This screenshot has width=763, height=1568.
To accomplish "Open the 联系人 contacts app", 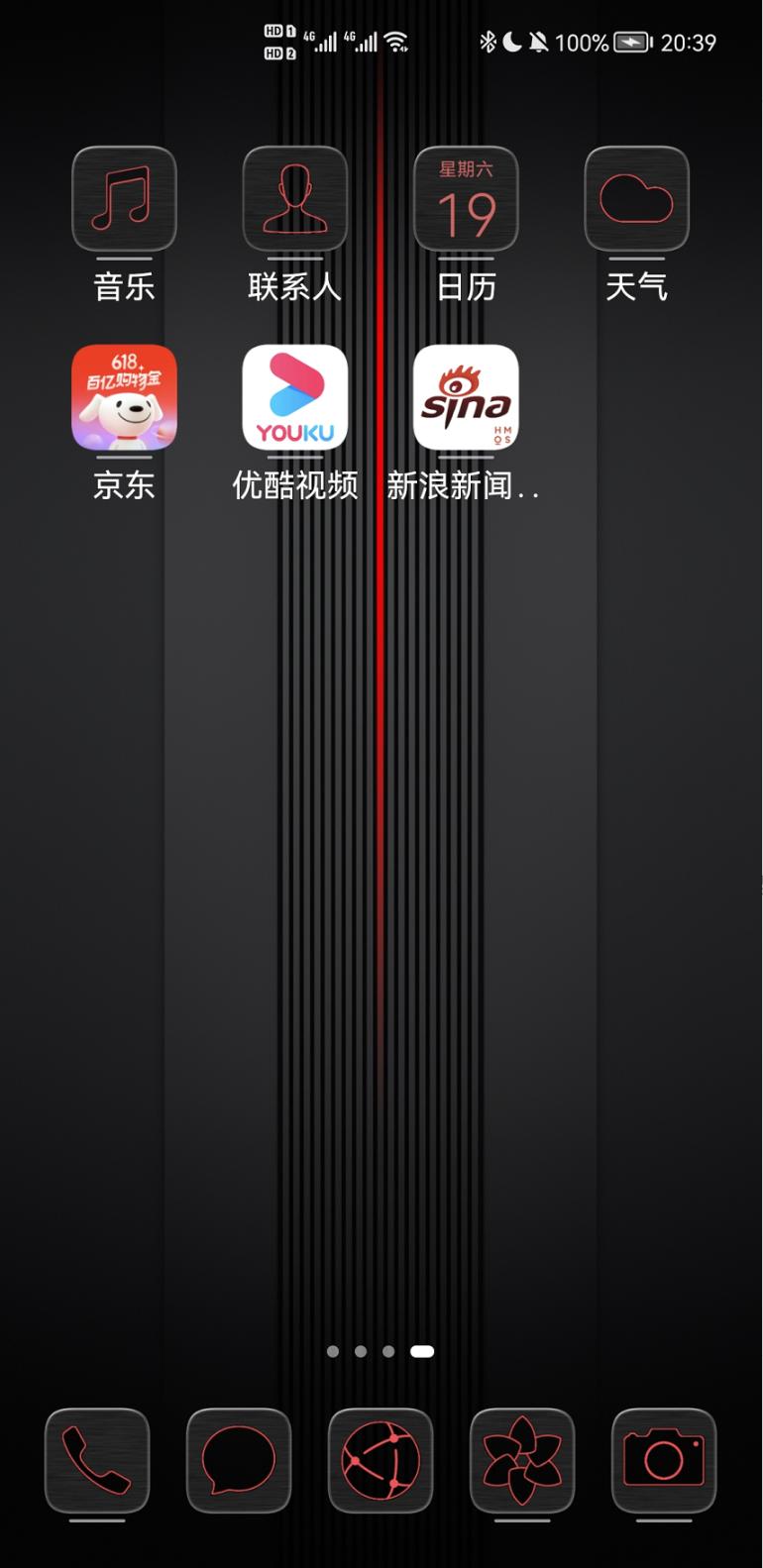I will pos(295,199).
